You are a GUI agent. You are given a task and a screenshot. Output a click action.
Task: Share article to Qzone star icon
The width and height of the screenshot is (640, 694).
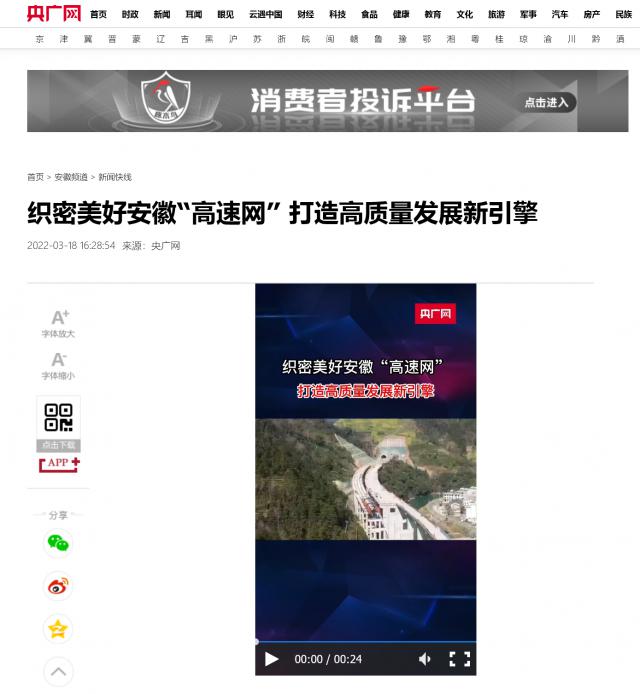(x=59, y=629)
